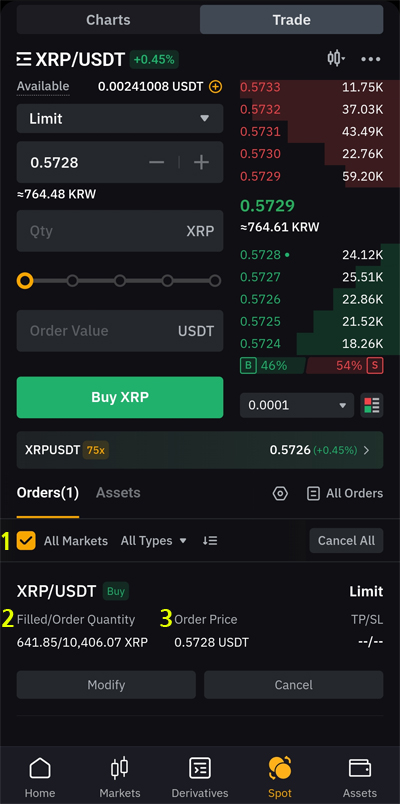This screenshot has height=804, width=400.
Task: Go to the Markets tab in bottom navigation
Action: tap(119, 778)
